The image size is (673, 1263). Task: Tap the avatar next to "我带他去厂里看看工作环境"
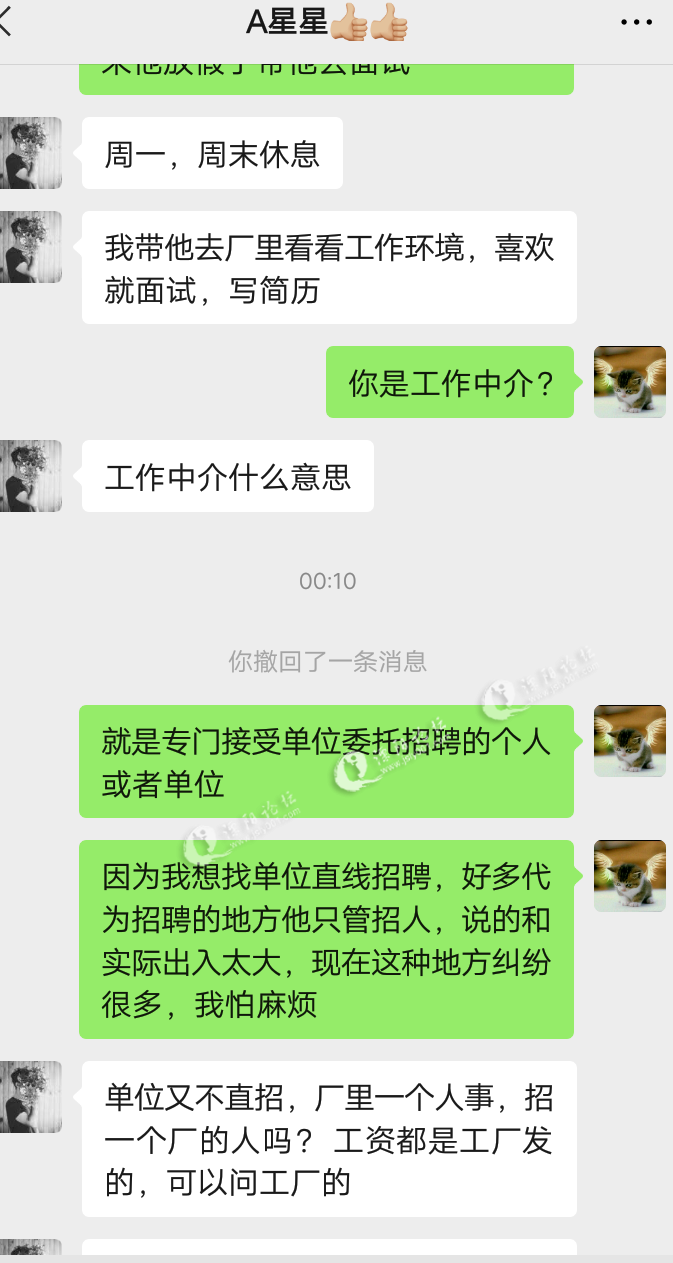pyautogui.click(x=30, y=247)
